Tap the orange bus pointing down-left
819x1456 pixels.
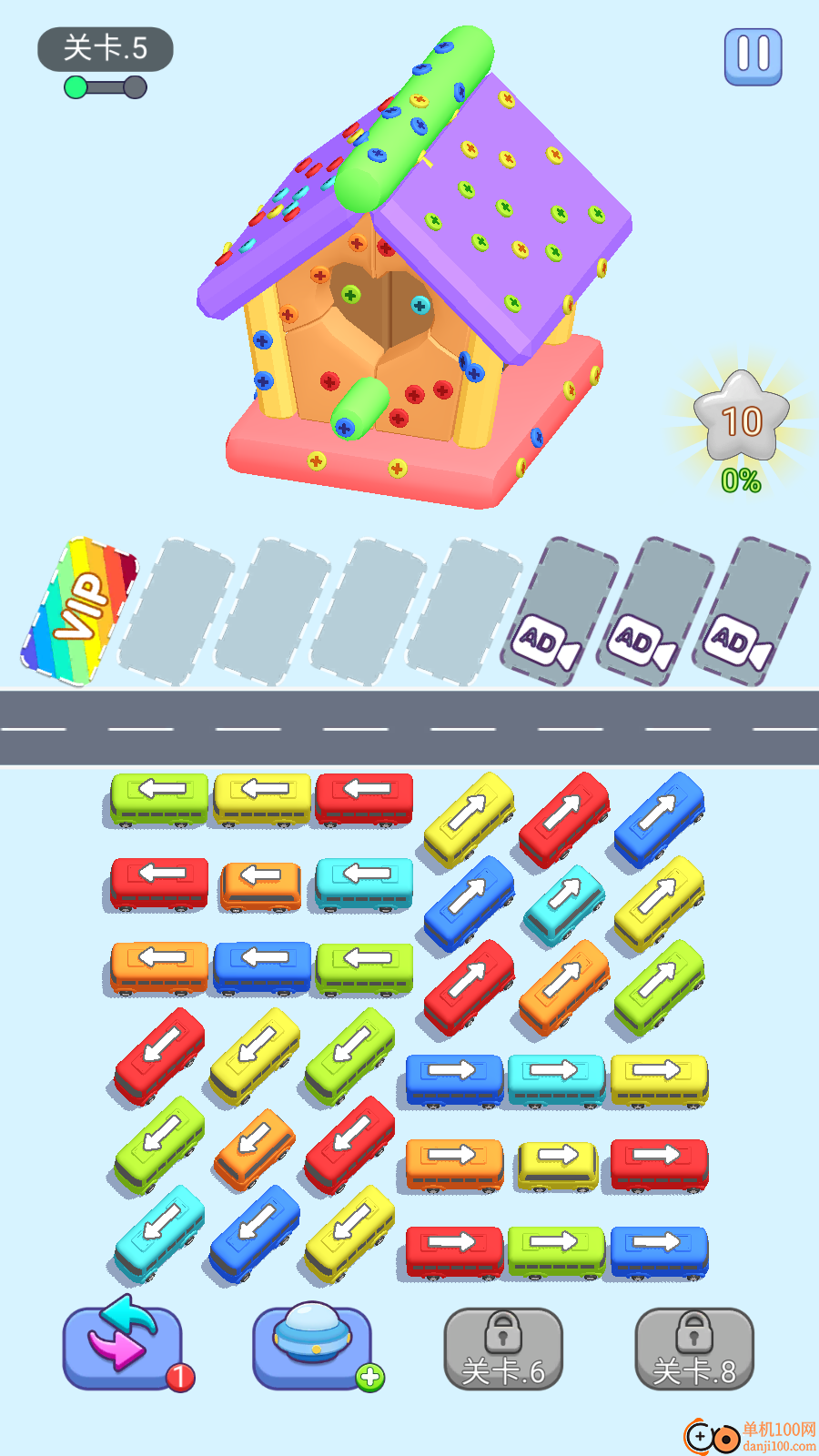coord(256,1147)
